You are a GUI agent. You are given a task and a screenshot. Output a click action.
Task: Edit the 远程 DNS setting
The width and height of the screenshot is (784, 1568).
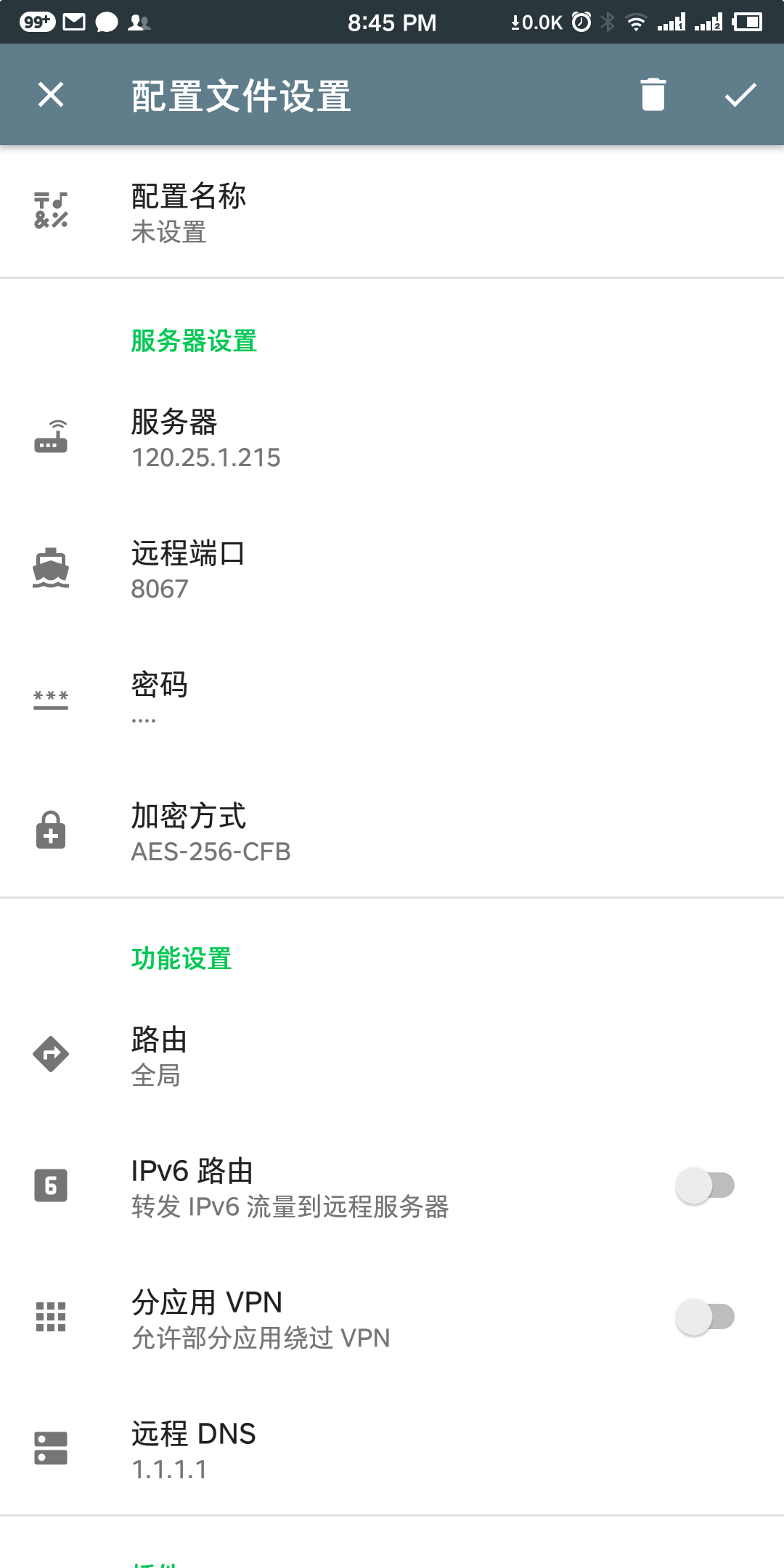(392, 1450)
